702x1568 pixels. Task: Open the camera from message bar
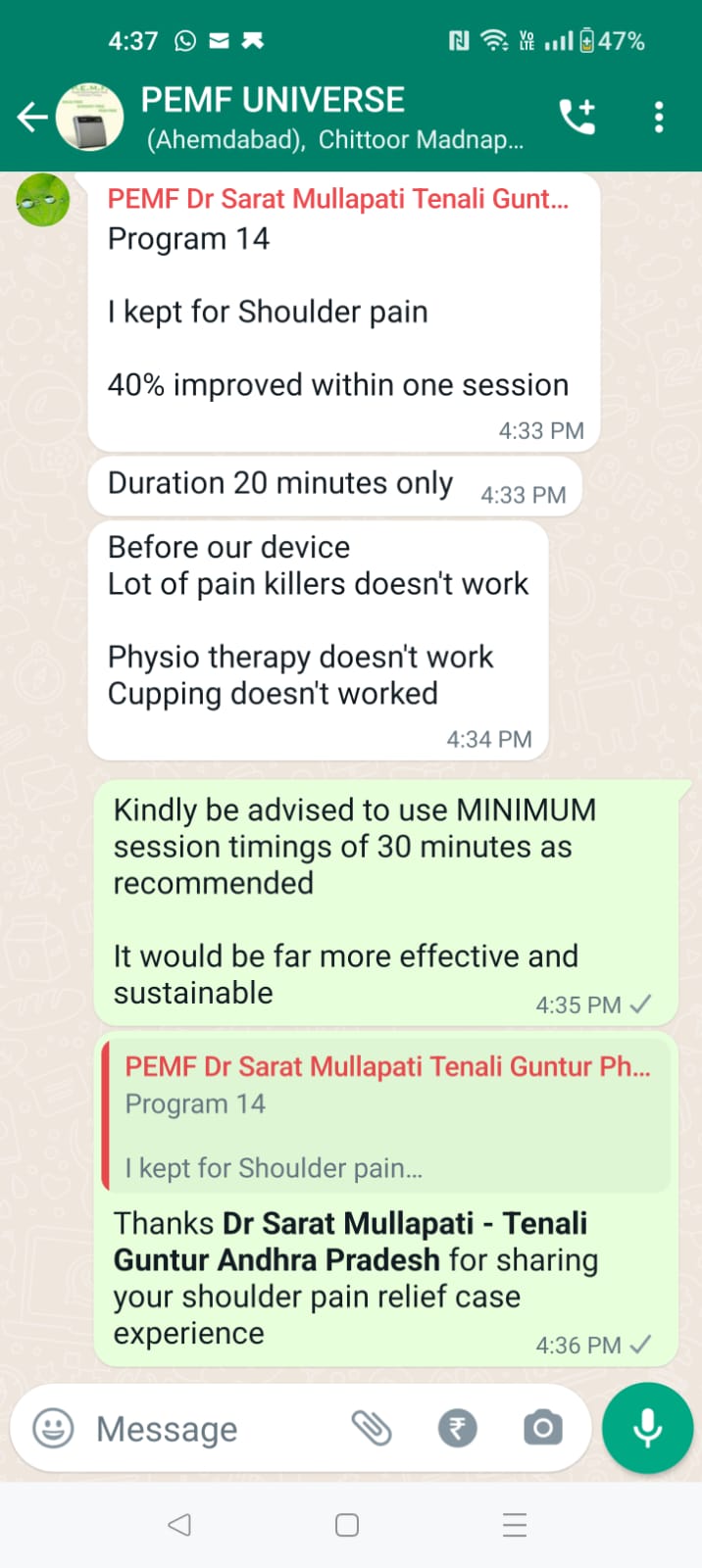click(x=542, y=1428)
